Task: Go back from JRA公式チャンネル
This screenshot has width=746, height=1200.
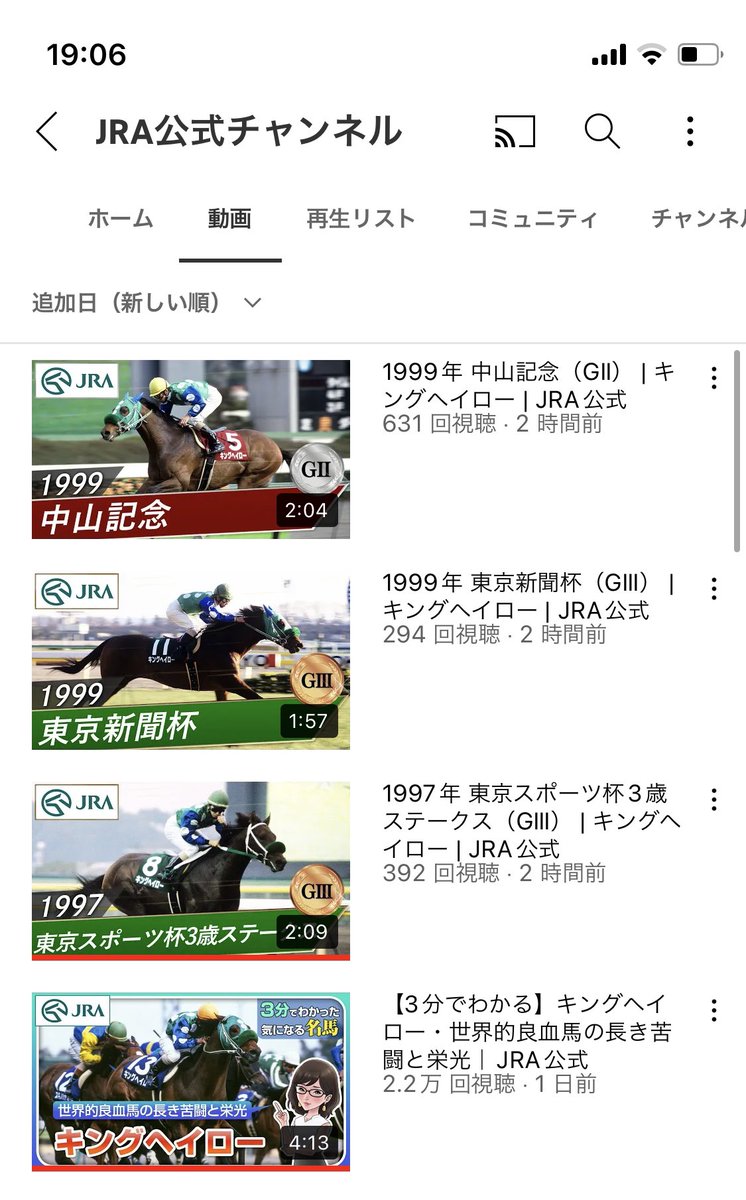Action: point(46,131)
